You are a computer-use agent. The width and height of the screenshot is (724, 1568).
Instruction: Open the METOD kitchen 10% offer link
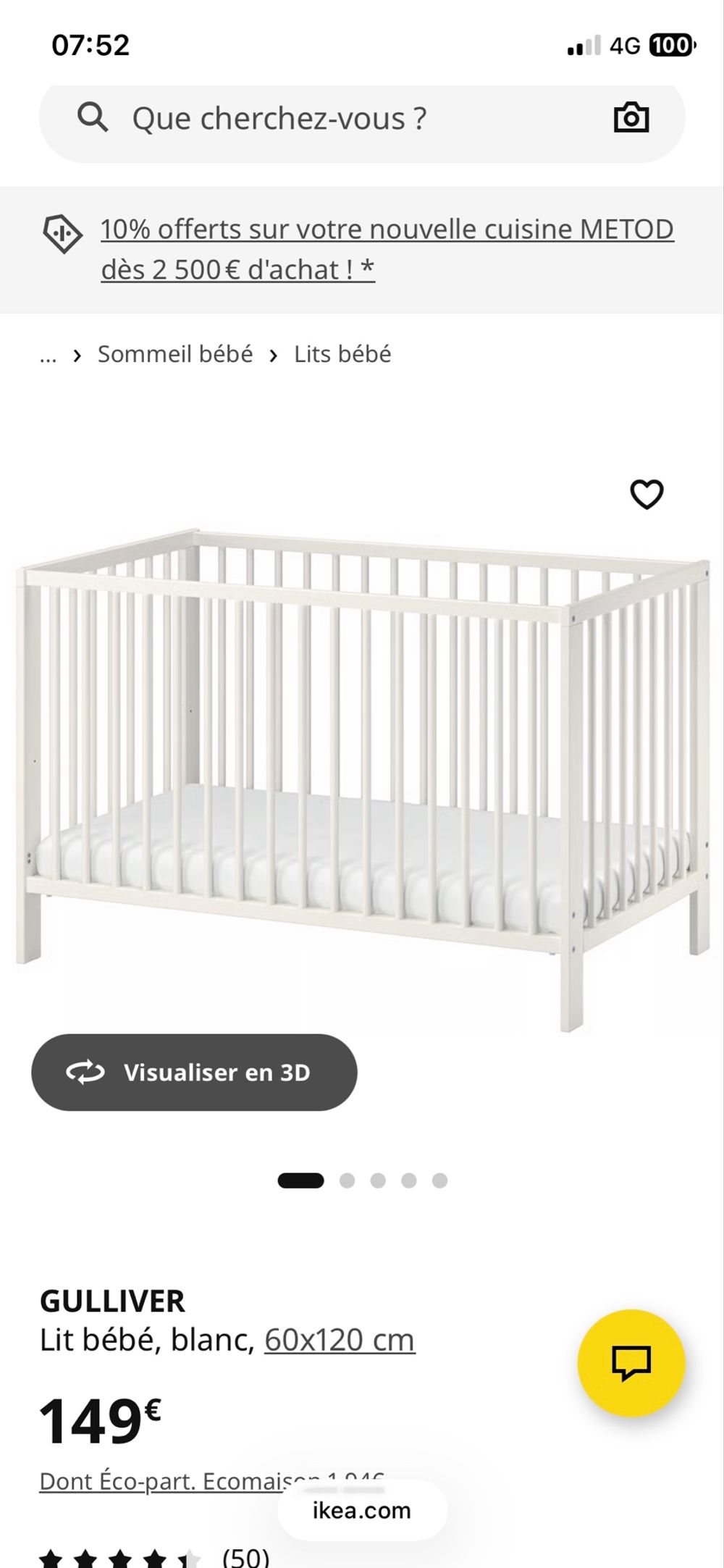387,249
